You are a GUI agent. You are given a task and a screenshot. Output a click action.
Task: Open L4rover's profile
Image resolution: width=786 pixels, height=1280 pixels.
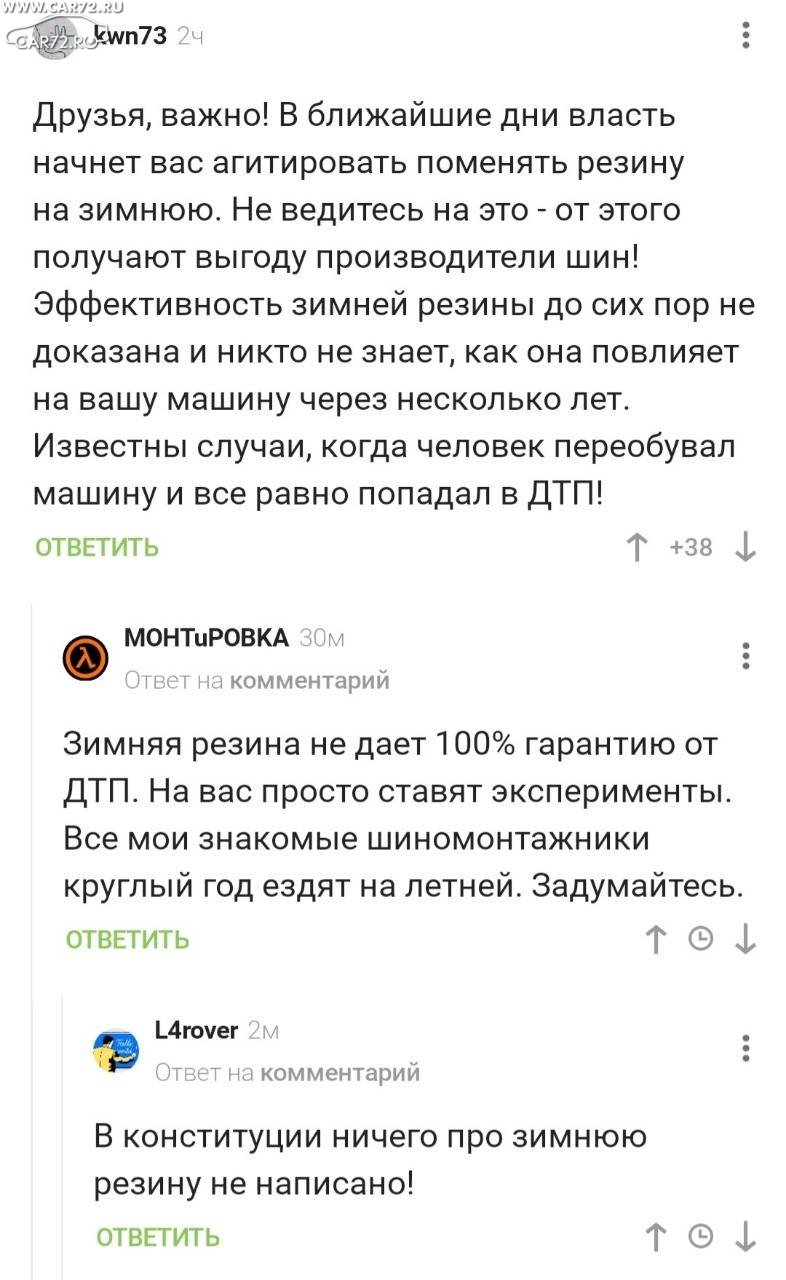(196, 1030)
